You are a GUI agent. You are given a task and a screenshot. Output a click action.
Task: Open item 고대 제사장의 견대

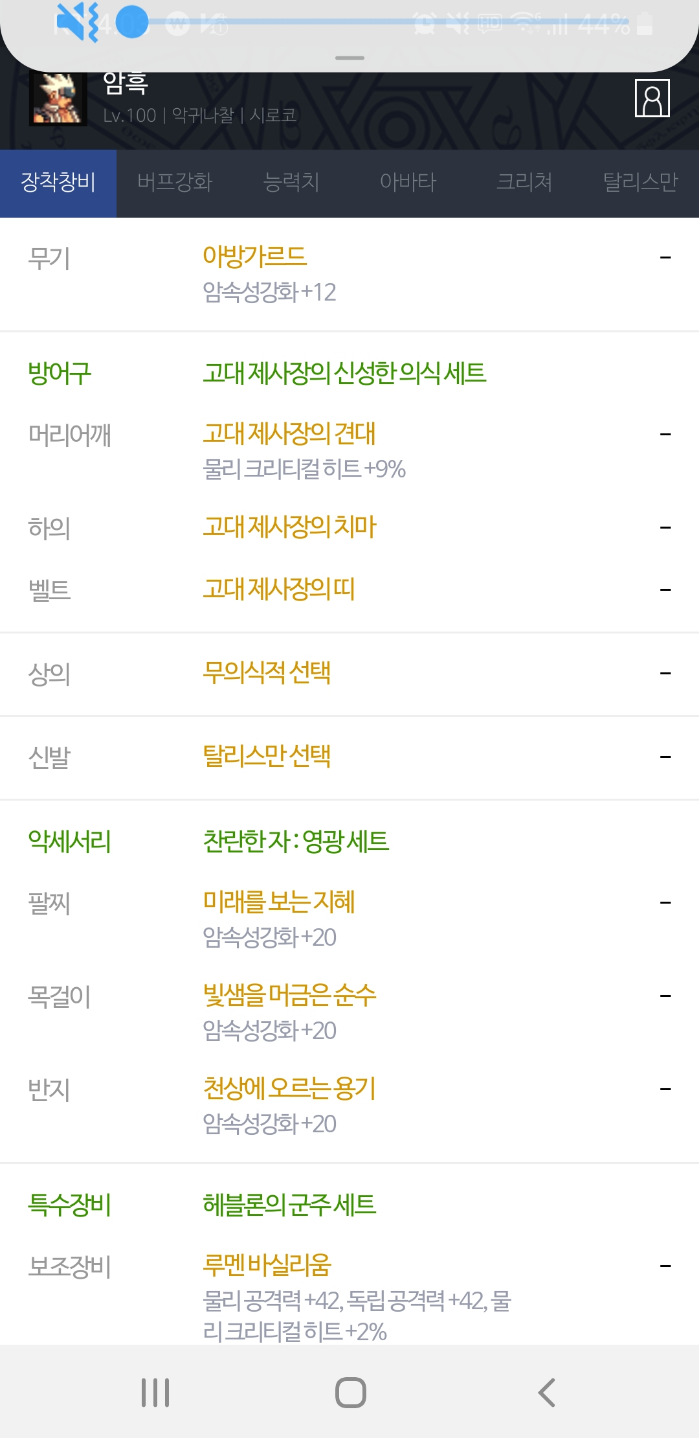click(x=289, y=434)
